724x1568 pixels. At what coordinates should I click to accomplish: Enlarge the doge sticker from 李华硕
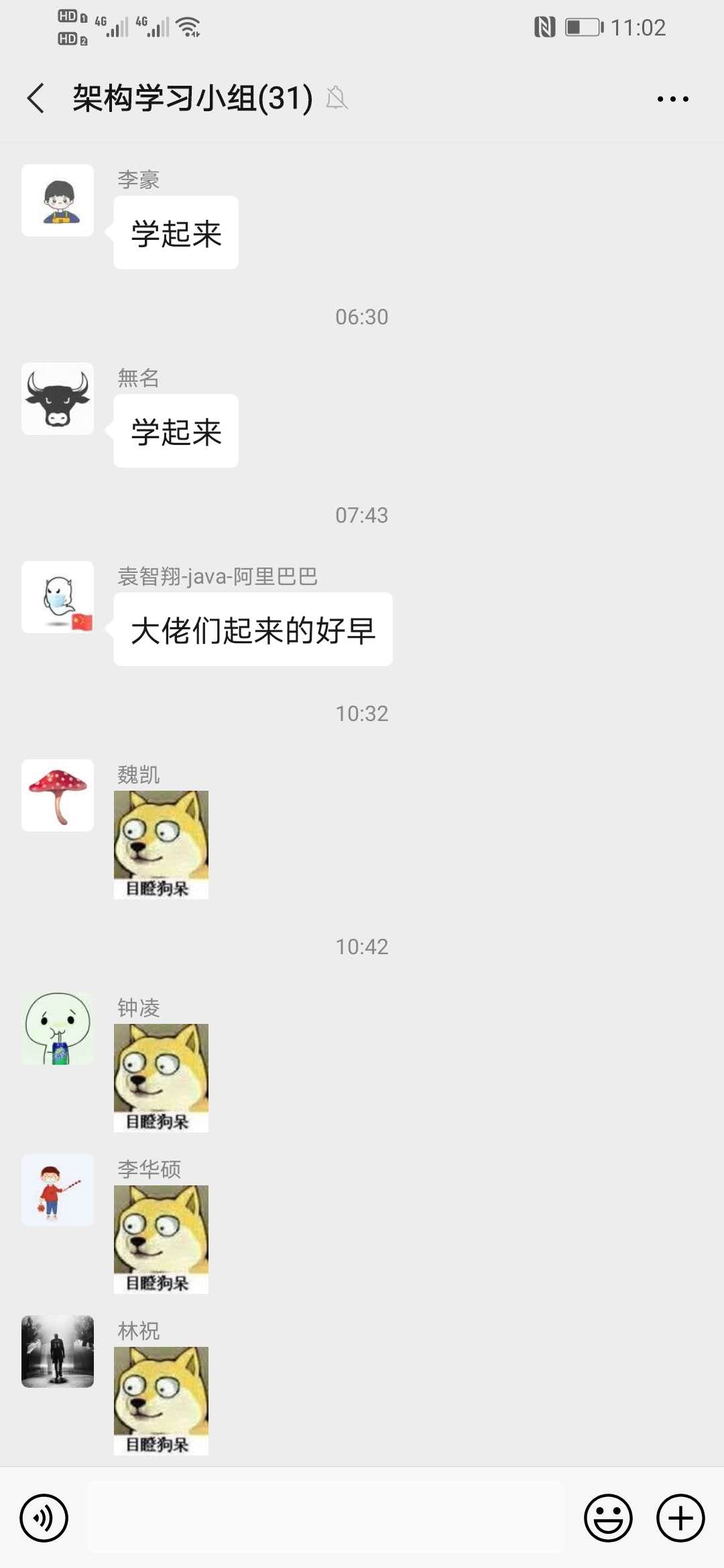point(161,1239)
